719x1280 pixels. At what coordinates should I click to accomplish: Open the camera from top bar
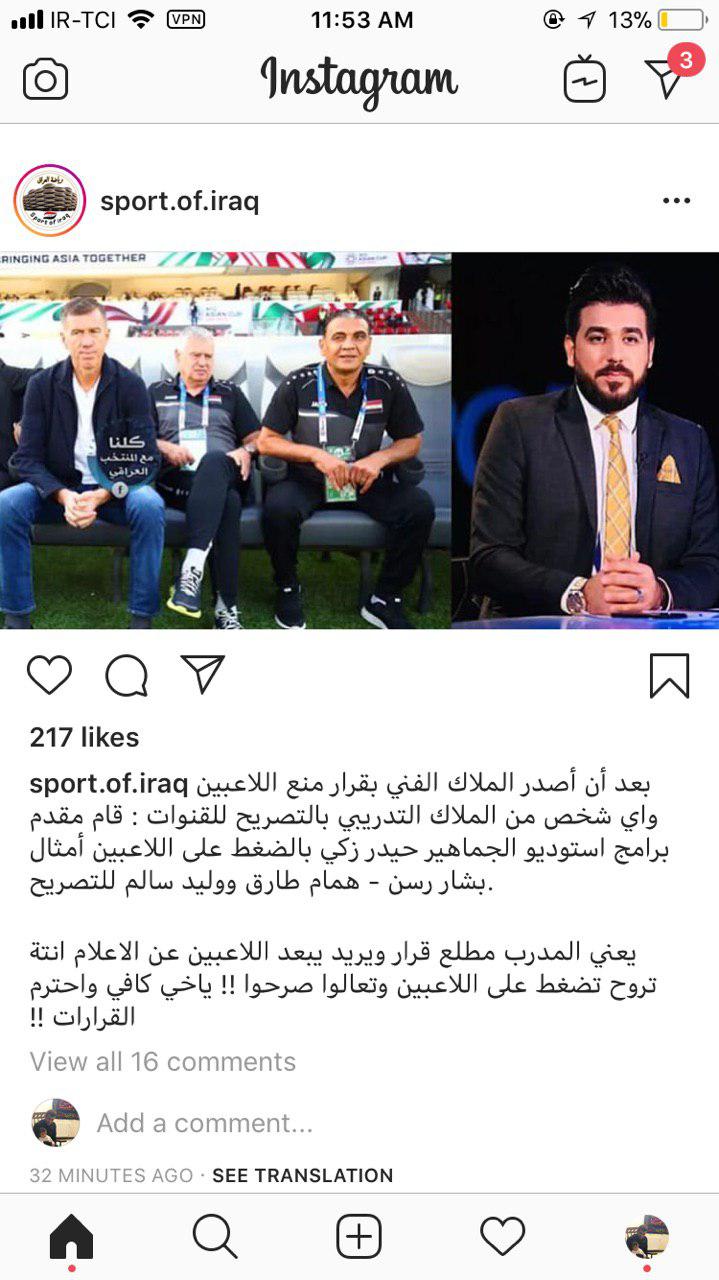(x=45, y=80)
